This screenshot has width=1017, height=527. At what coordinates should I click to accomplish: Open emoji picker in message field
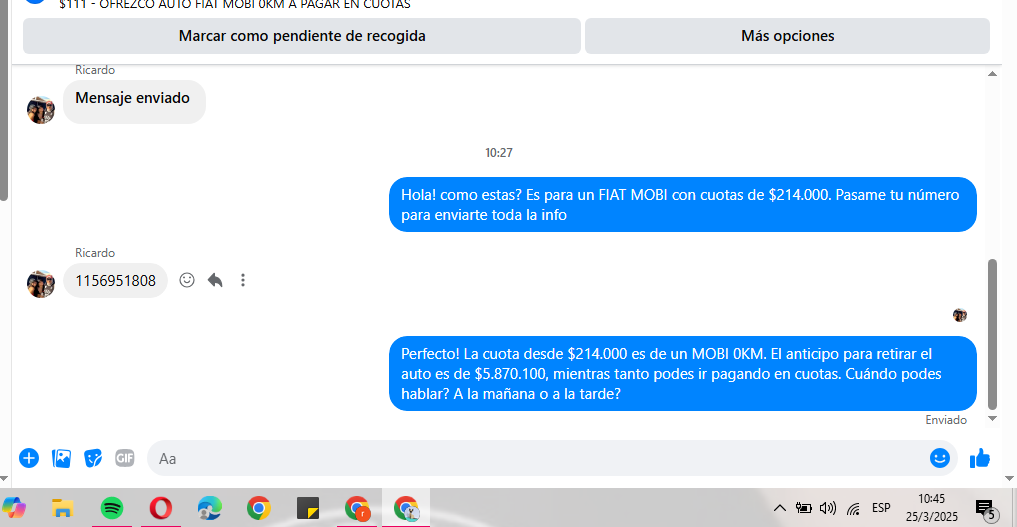pos(939,458)
